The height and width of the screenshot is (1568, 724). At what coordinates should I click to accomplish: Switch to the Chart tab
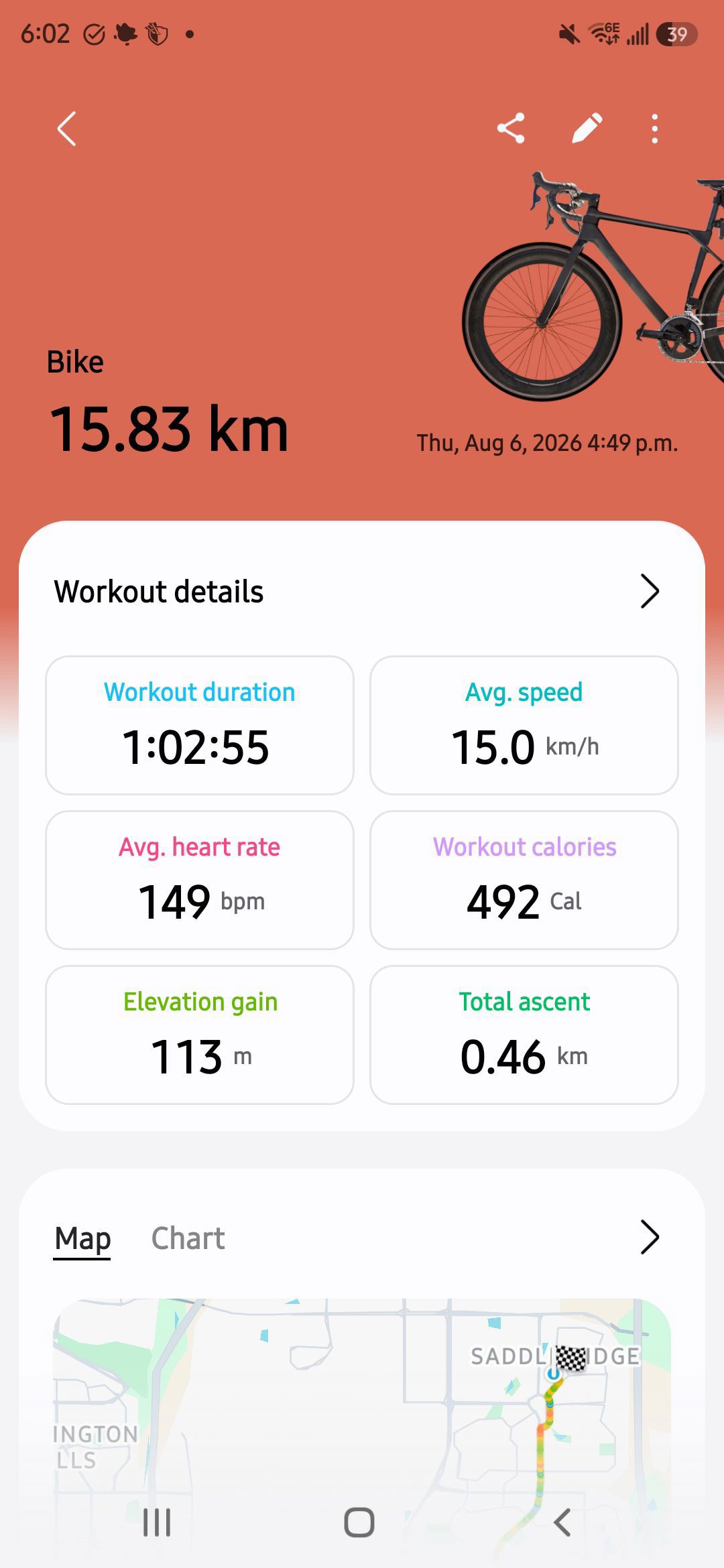click(188, 1238)
